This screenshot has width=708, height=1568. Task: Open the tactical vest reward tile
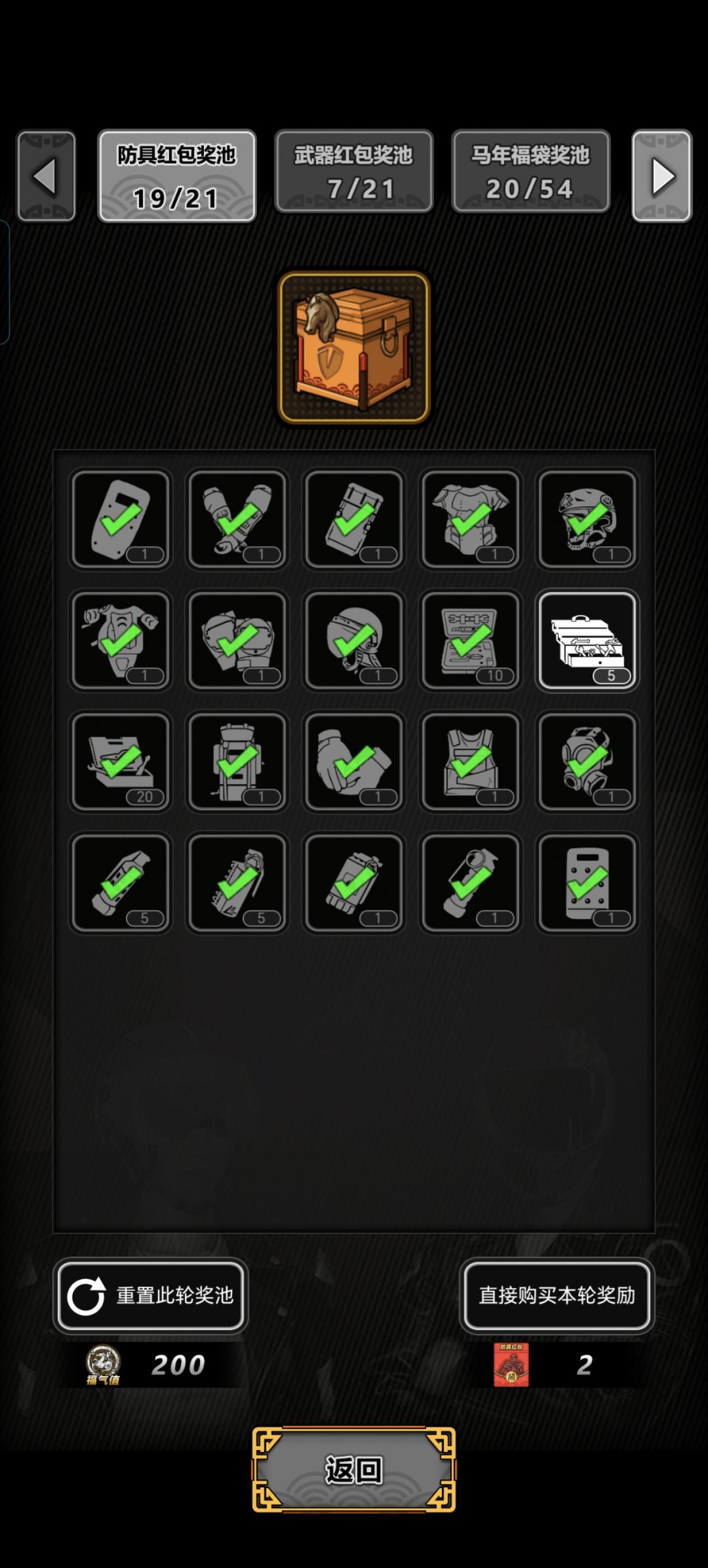coord(470,762)
